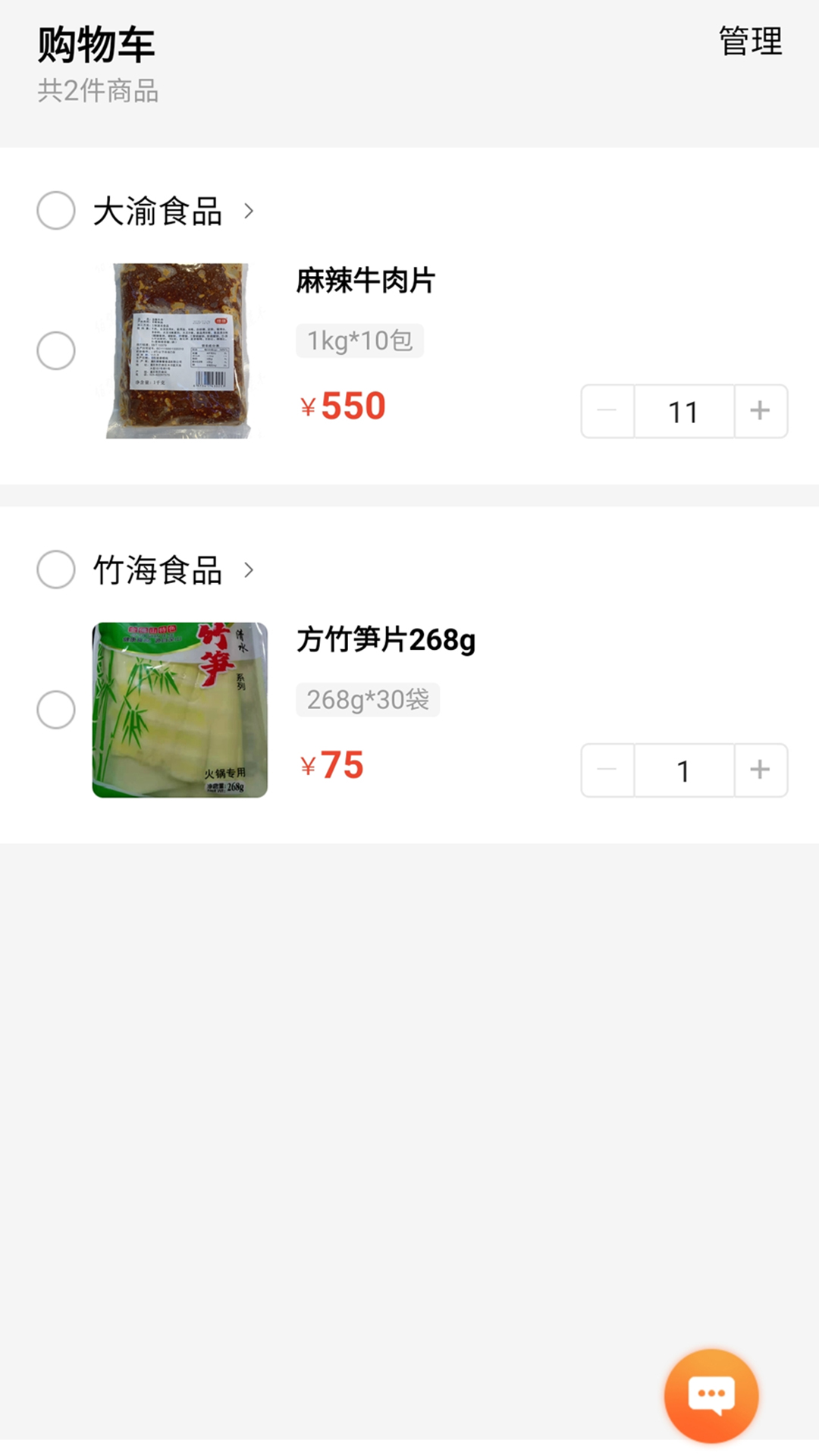Increase quantity of 麻辣牛肉片
The width and height of the screenshot is (819, 1456).
760,411
